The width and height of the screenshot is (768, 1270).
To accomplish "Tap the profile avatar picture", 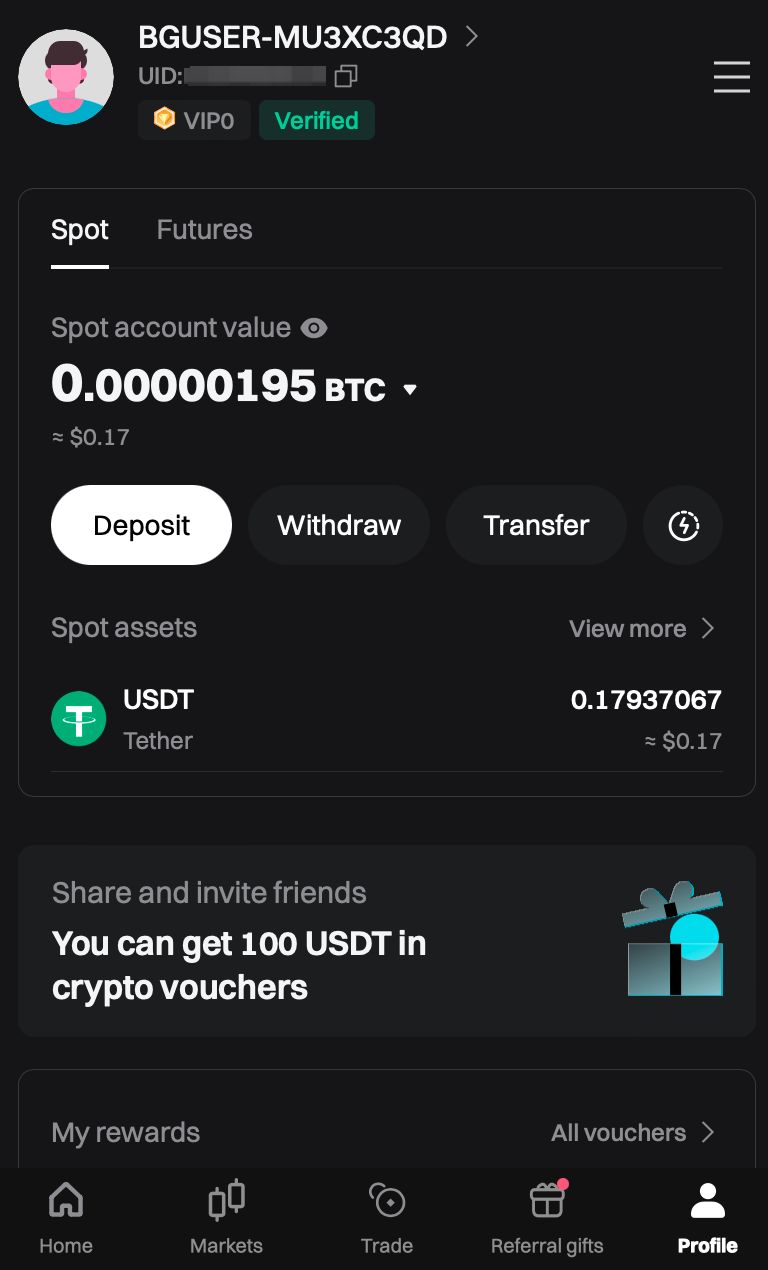I will click(x=66, y=76).
